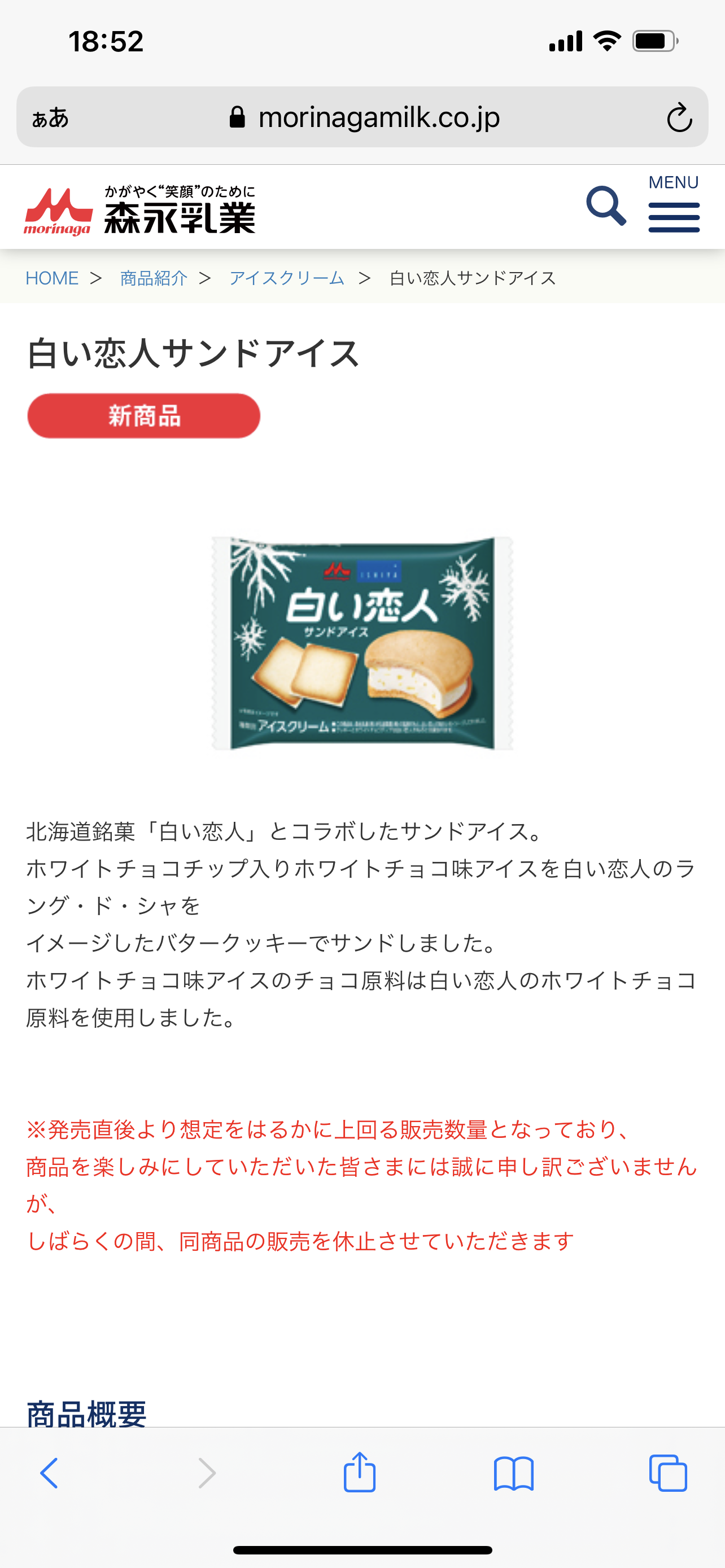725x1568 pixels.
Task: Open the 商品紹介 breadcrumb link
Action: [x=154, y=278]
